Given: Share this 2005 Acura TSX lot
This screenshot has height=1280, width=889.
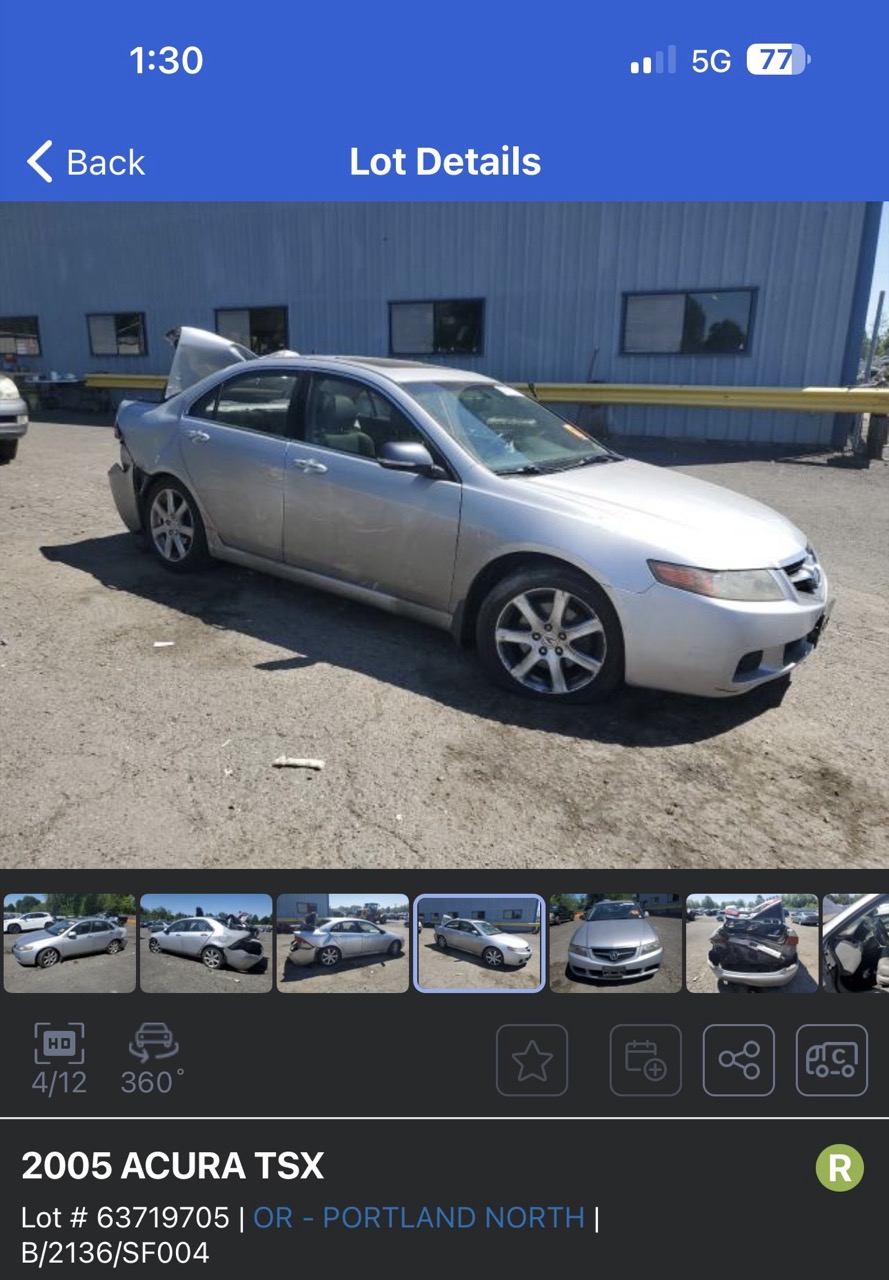Looking at the screenshot, I should pyautogui.click(x=739, y=1060).
